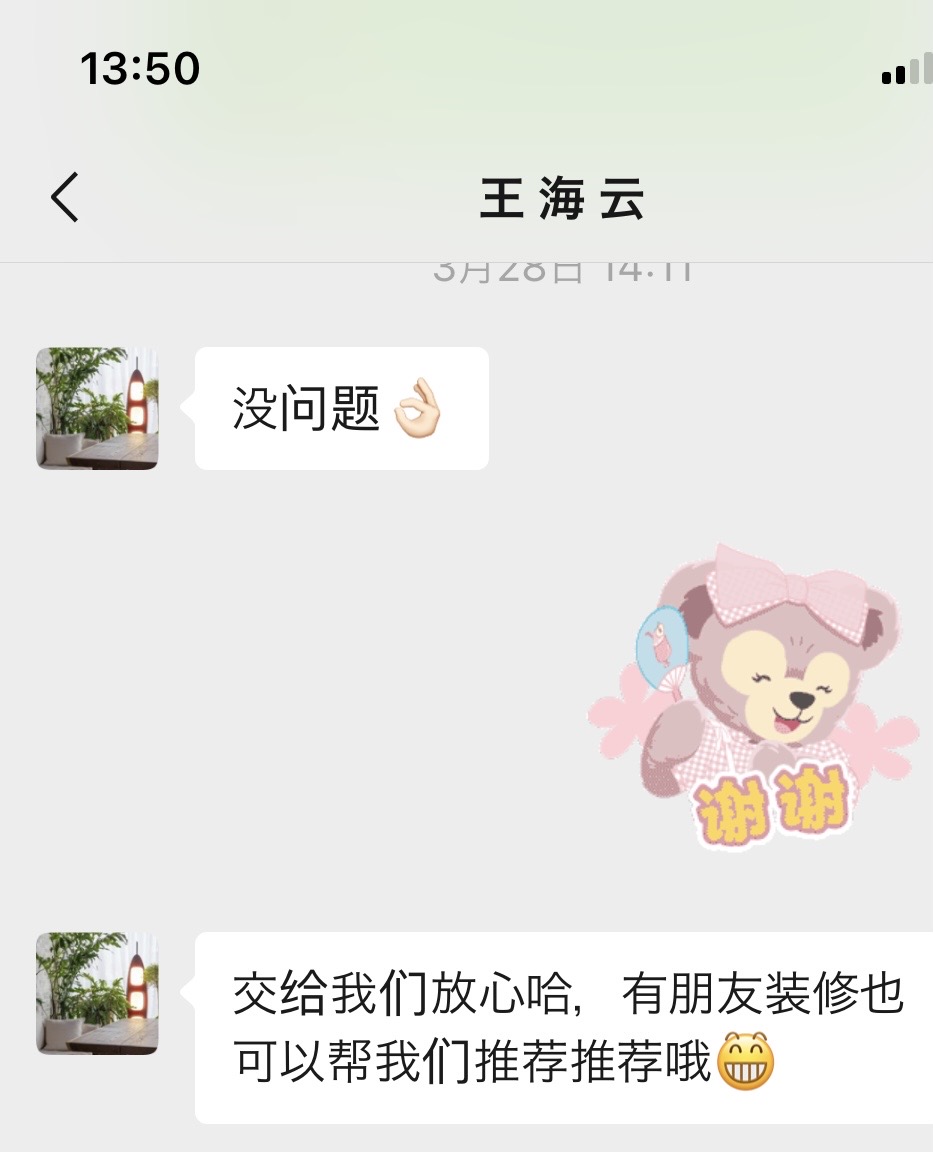Open the avatar beside the 没问题 message

[97, 408]
